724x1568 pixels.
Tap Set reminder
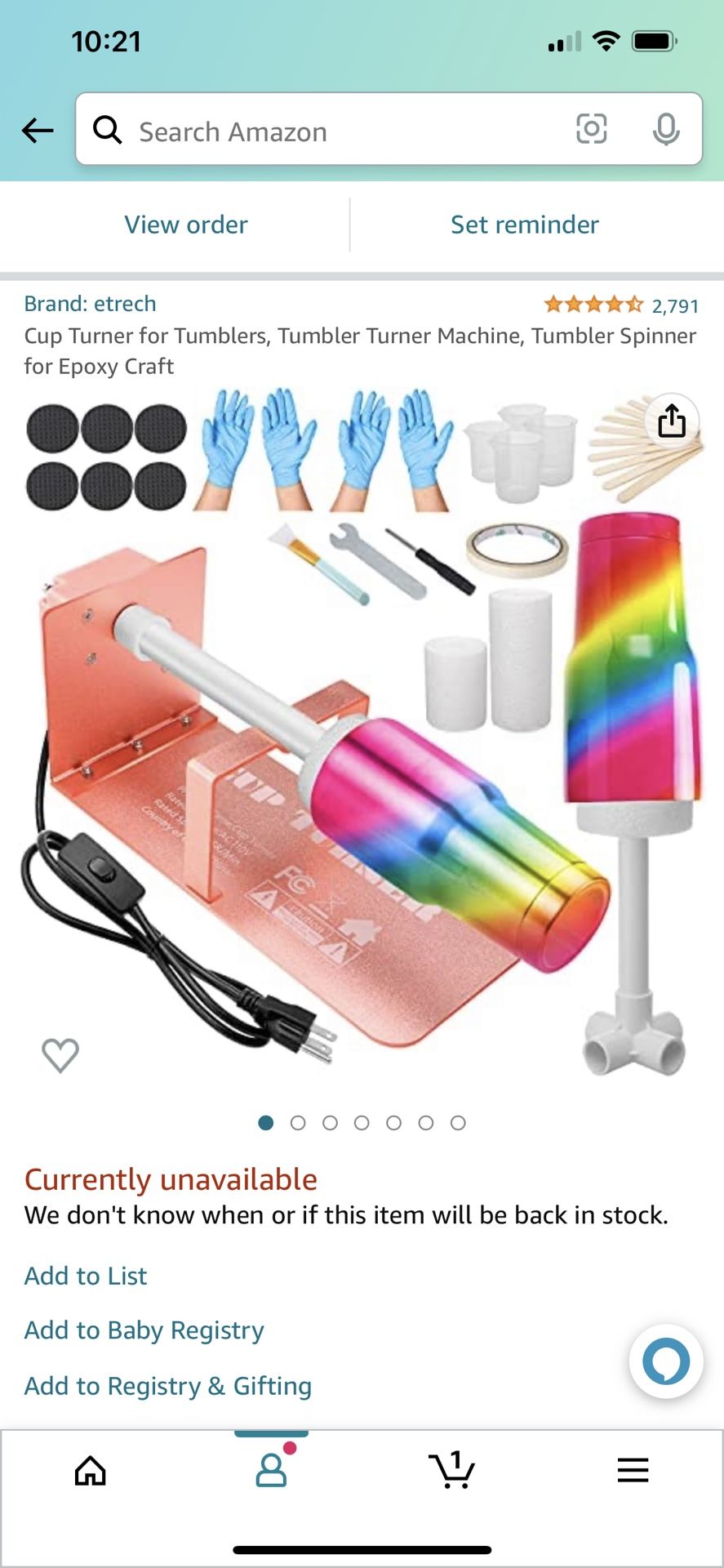tap(524, 225)
